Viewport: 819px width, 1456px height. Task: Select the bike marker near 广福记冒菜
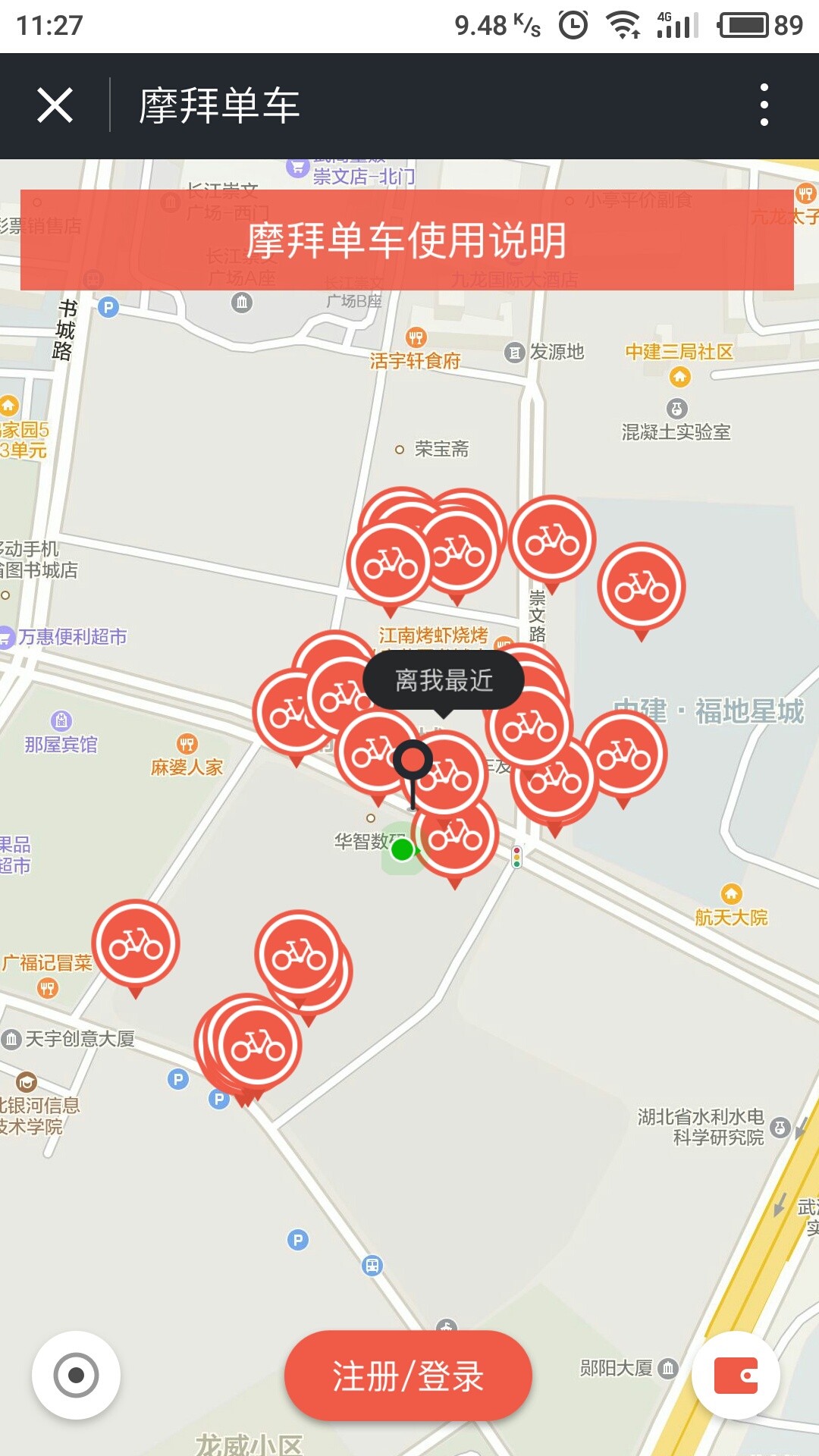(136, 945)
